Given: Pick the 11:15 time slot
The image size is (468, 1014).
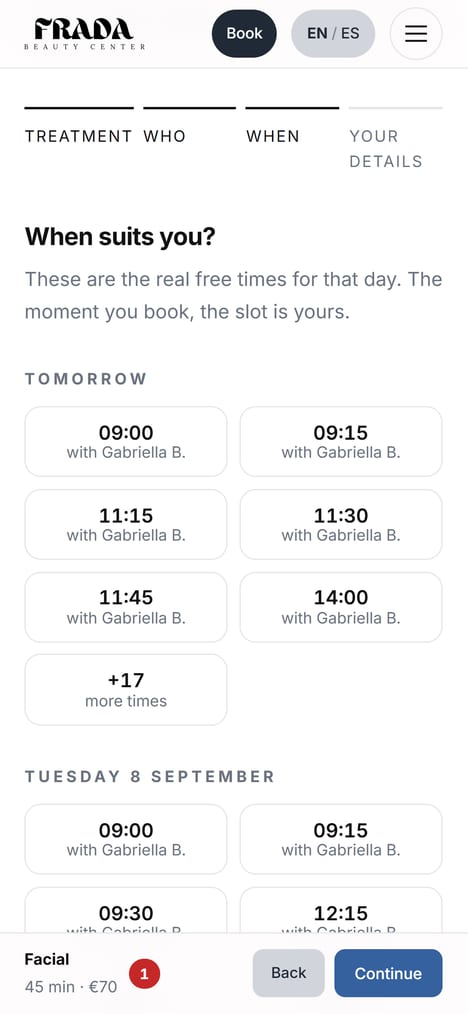Looking at the screenshot, I should tap(126, 524).
